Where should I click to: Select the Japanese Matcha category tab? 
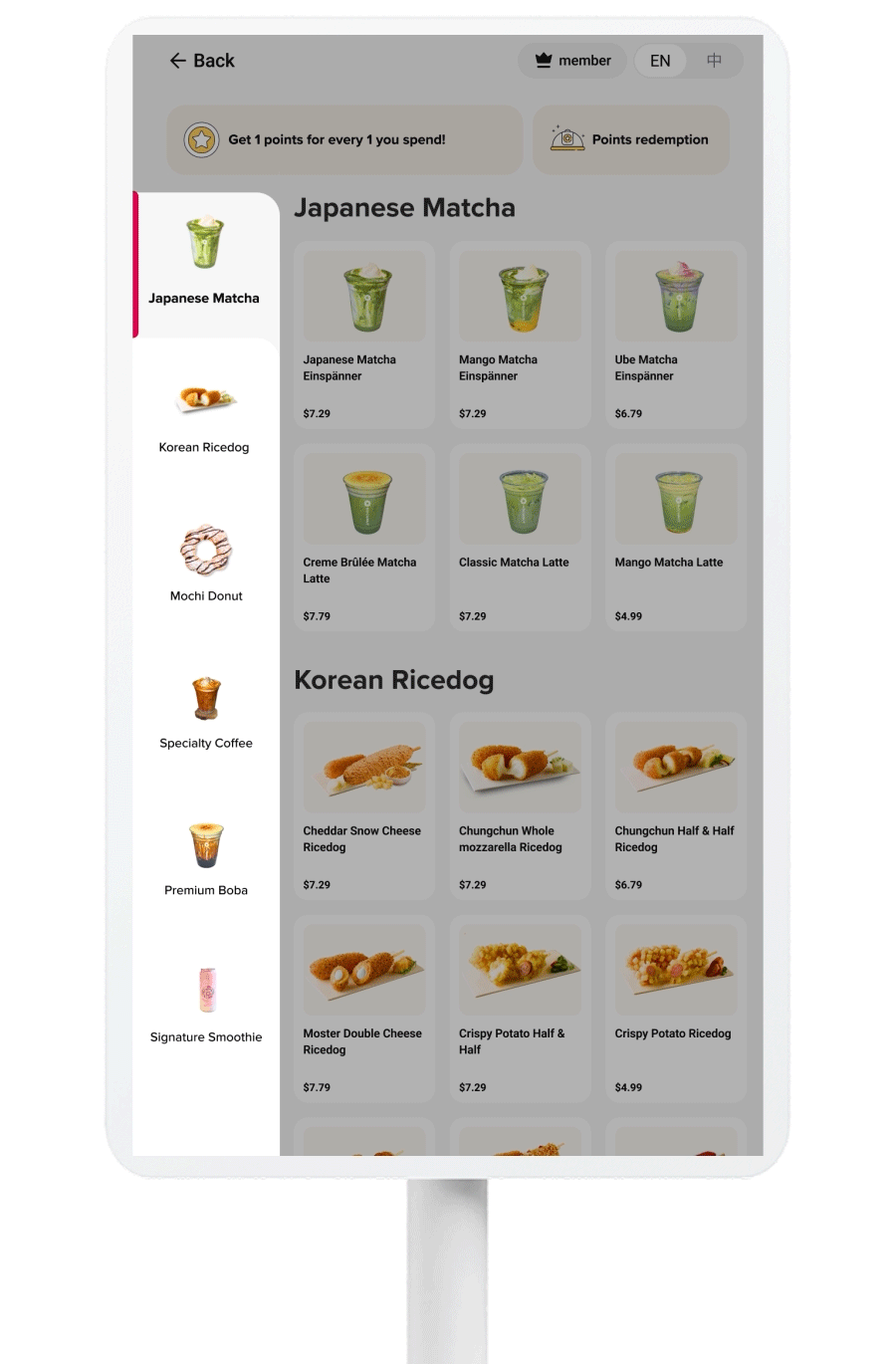[x=205, y=264]
